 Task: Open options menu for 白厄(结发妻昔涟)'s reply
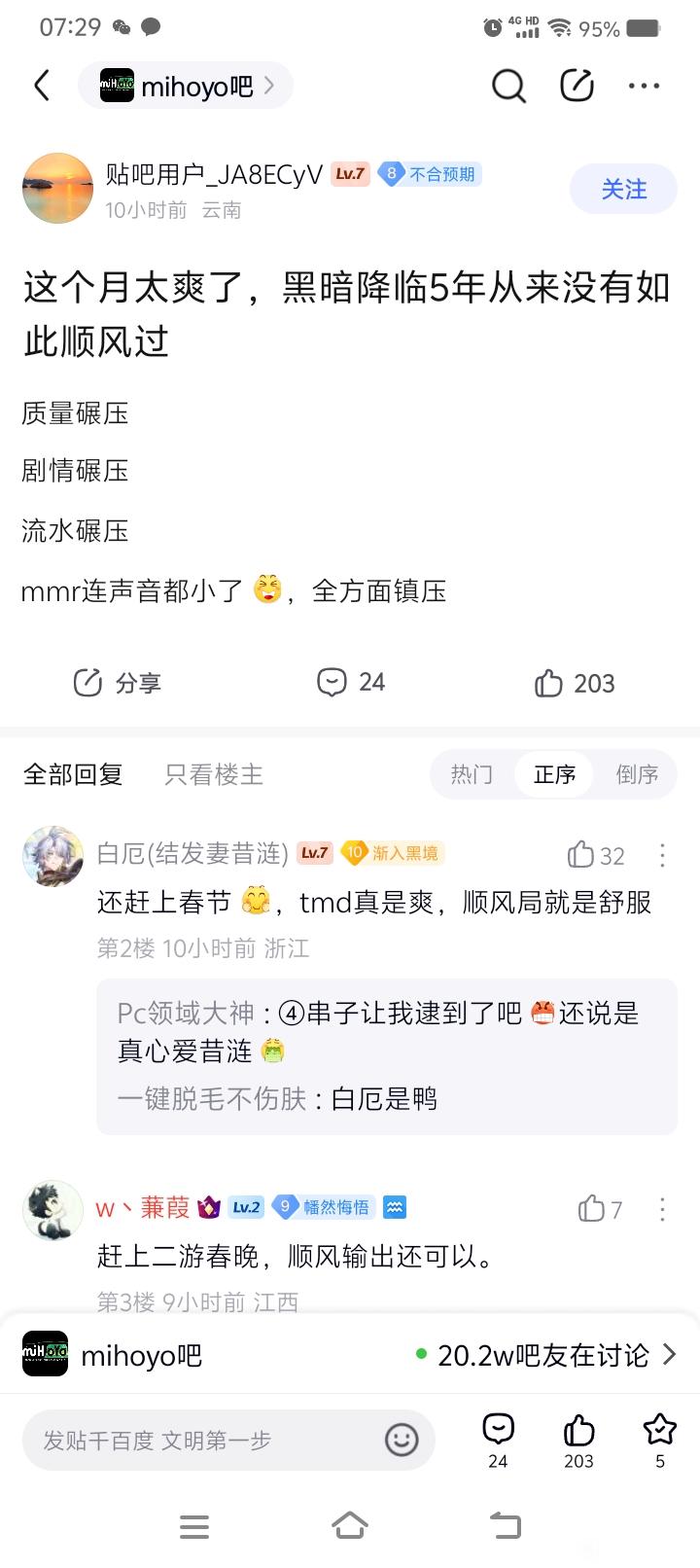click(x=662, y=855)
